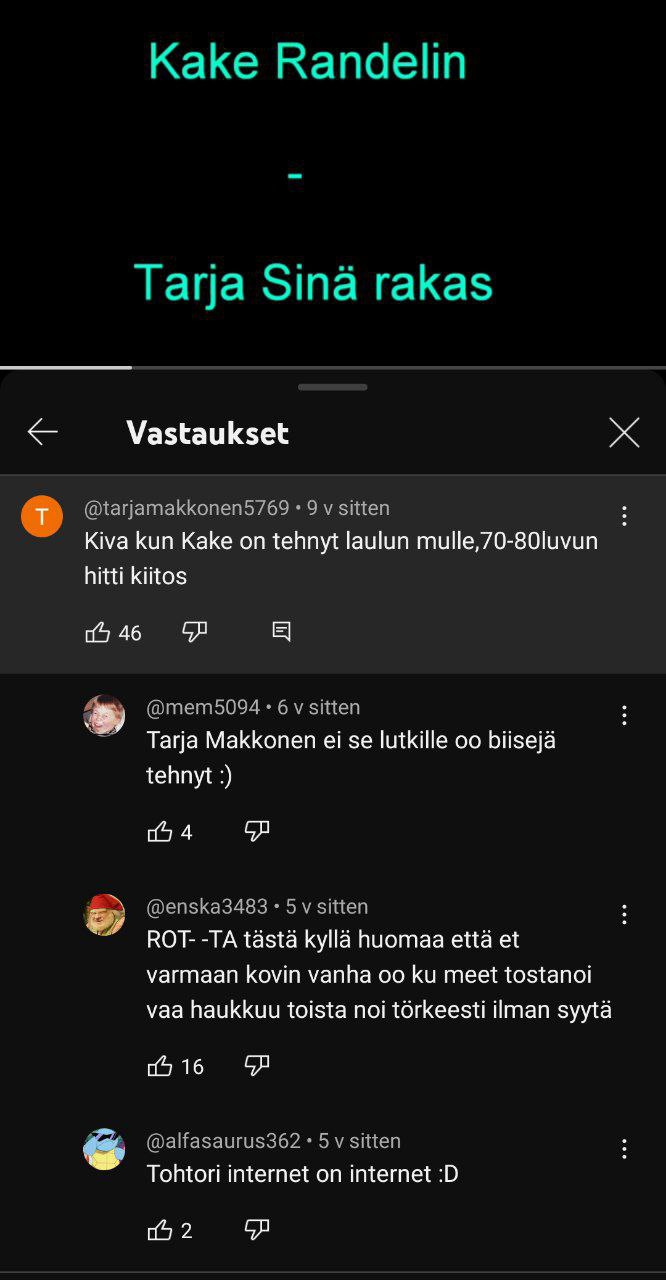Open @alfasaurus362's profile picture

coord(104,1149)
